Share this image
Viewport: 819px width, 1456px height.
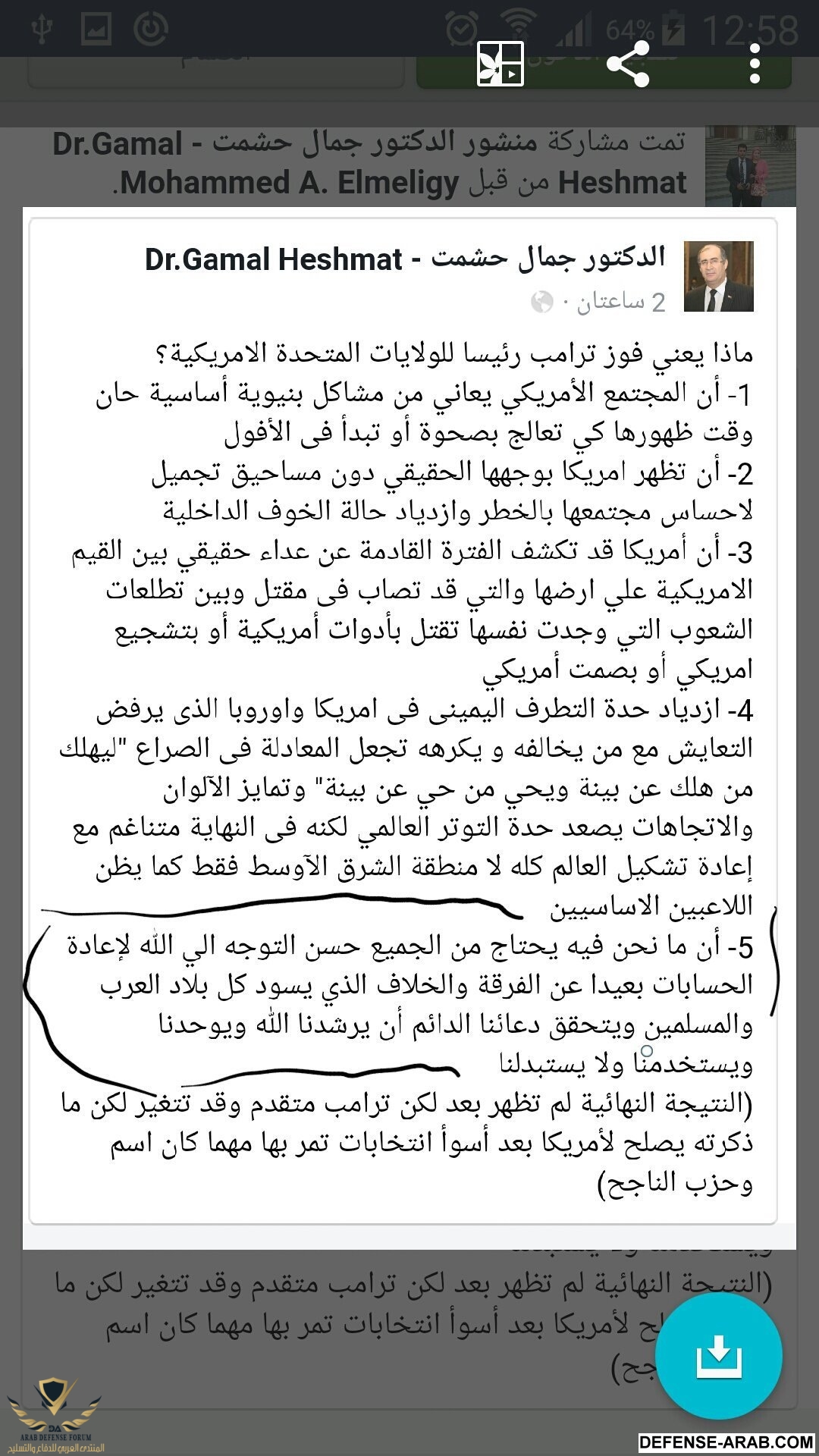click(628, 64)
